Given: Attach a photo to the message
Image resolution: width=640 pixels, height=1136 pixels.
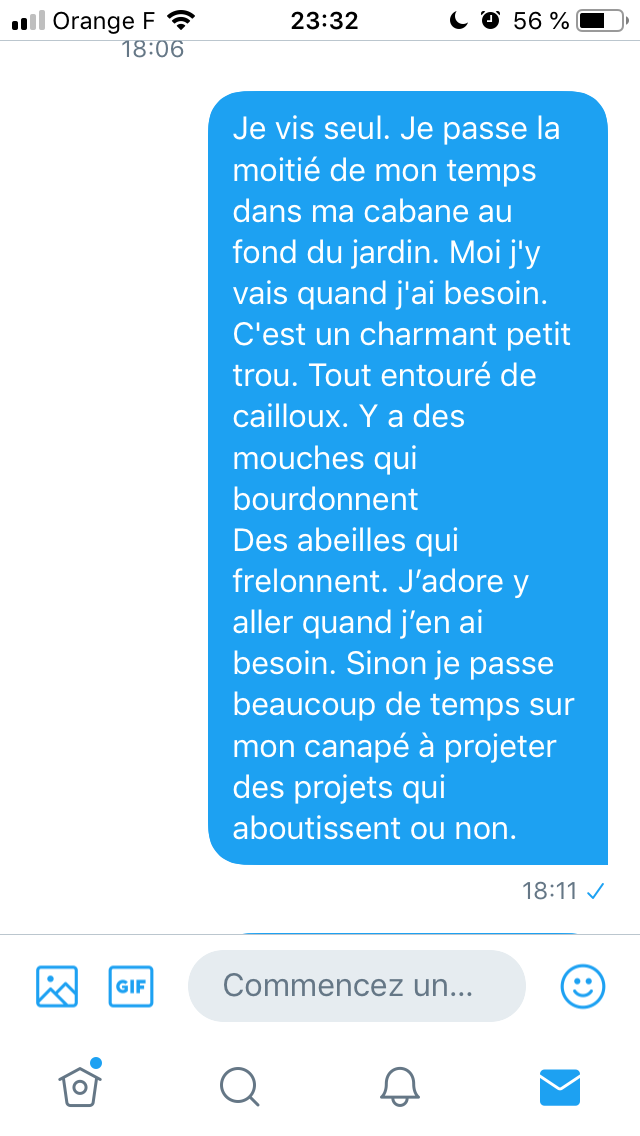Looking at the screenshot, I should pos(57,986).
